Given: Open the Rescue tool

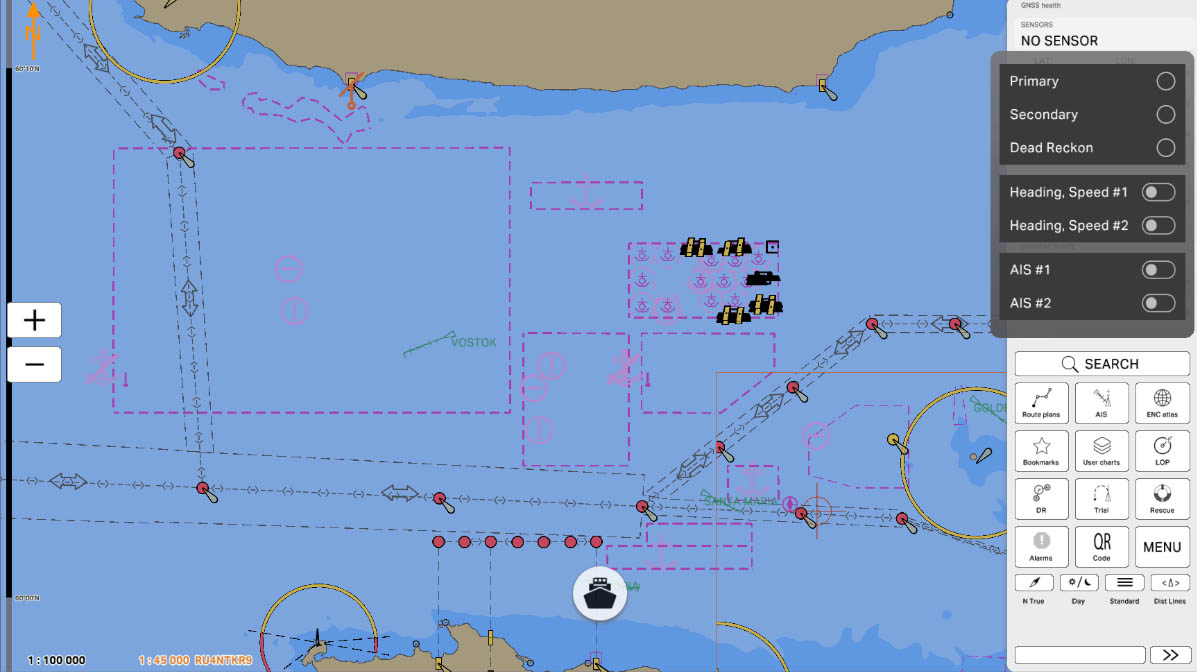Looking at the screenshot, I should coord(1162,498).
